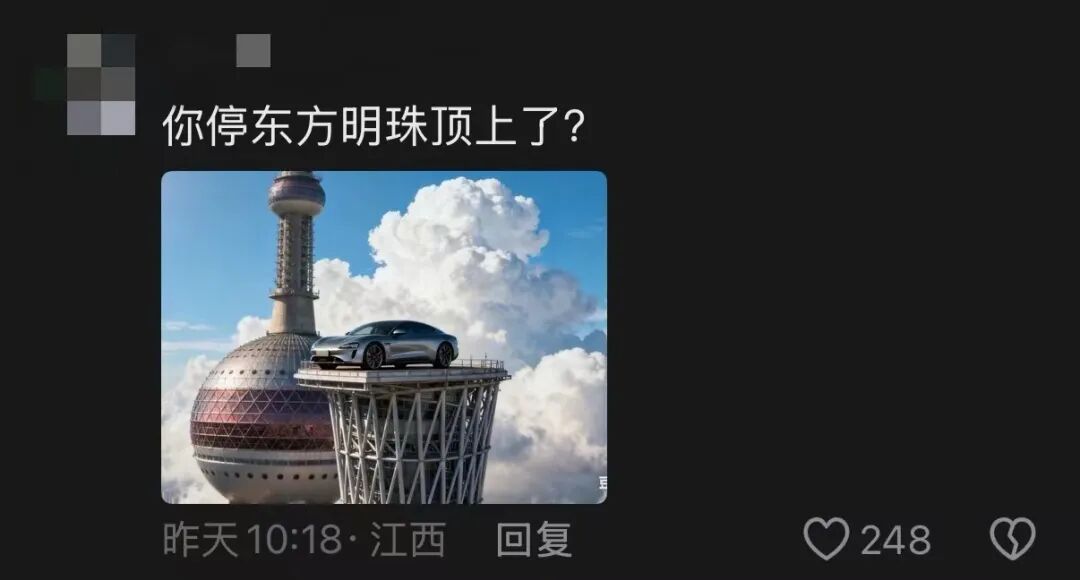Dislike this comment with broken heart

coord(1012,540)
